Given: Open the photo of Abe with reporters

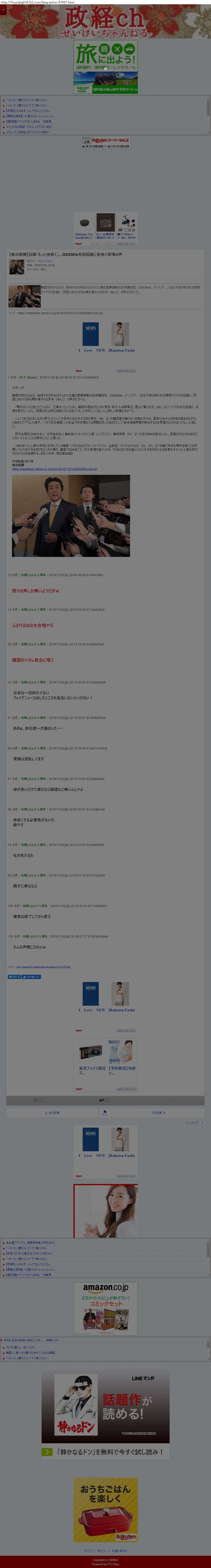Looking at the screenshot, I should 71,516.
